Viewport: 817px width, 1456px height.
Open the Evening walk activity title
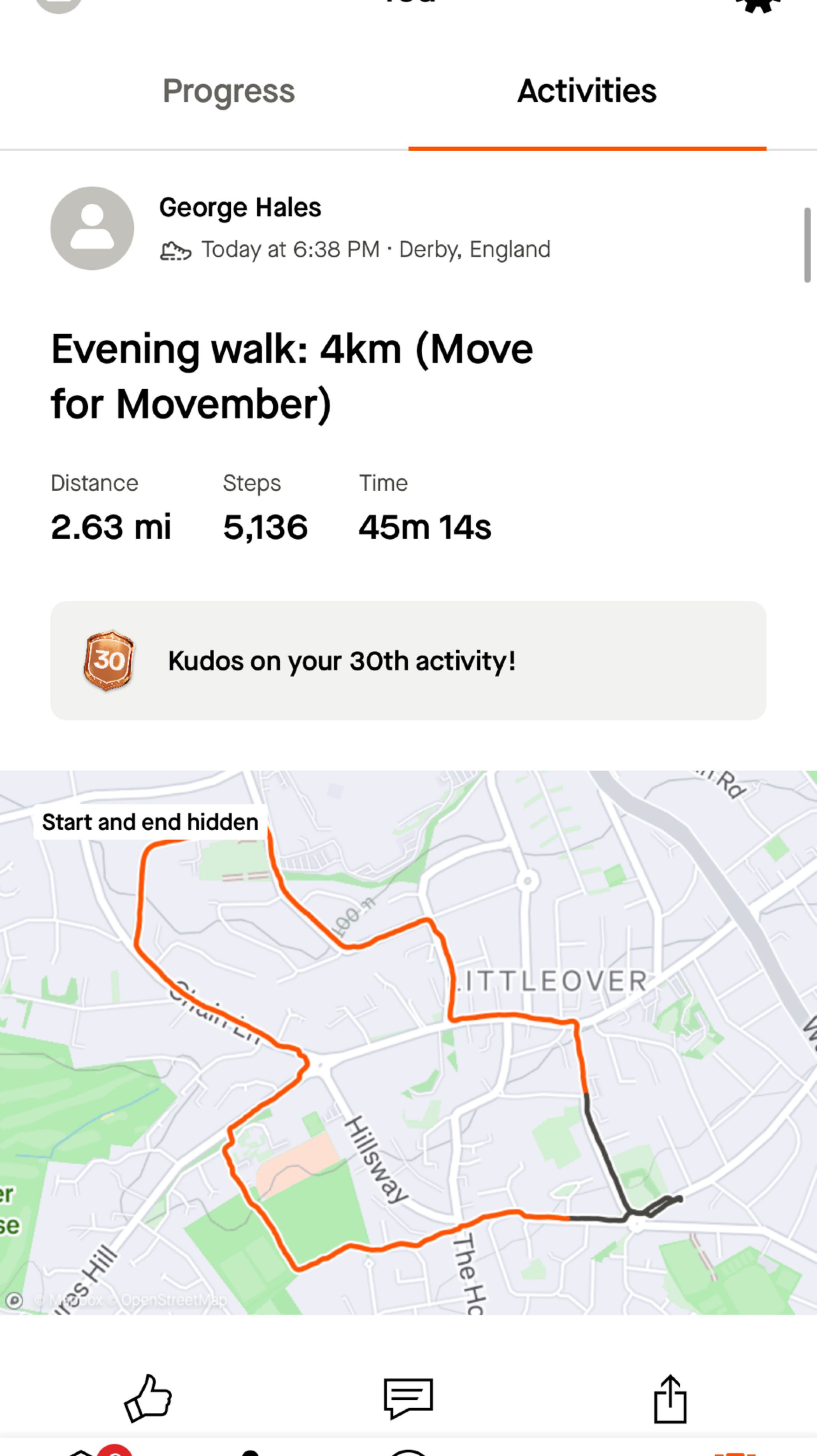pyautogui.click(x=292, y=376)
